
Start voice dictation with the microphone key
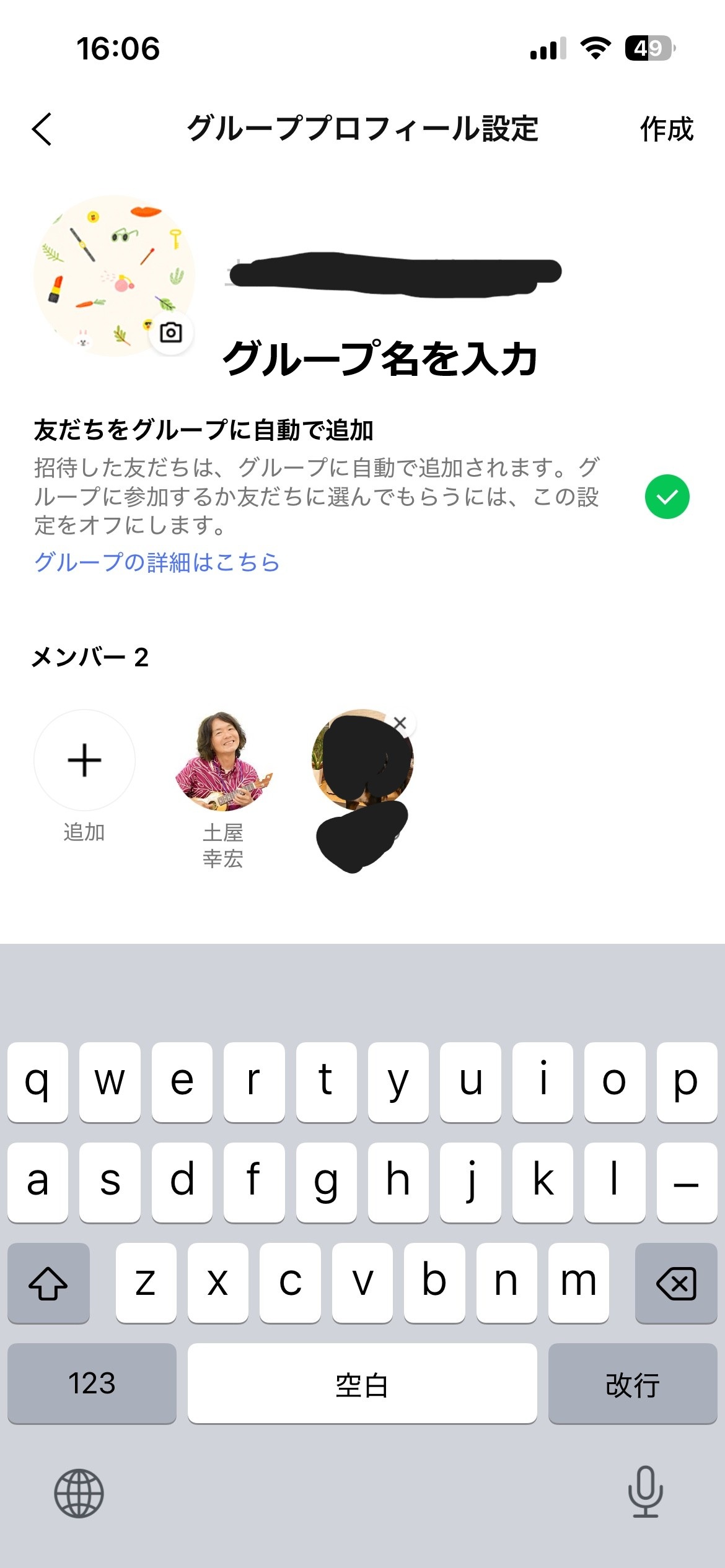pyautogui.click(x=645, y=1492)
